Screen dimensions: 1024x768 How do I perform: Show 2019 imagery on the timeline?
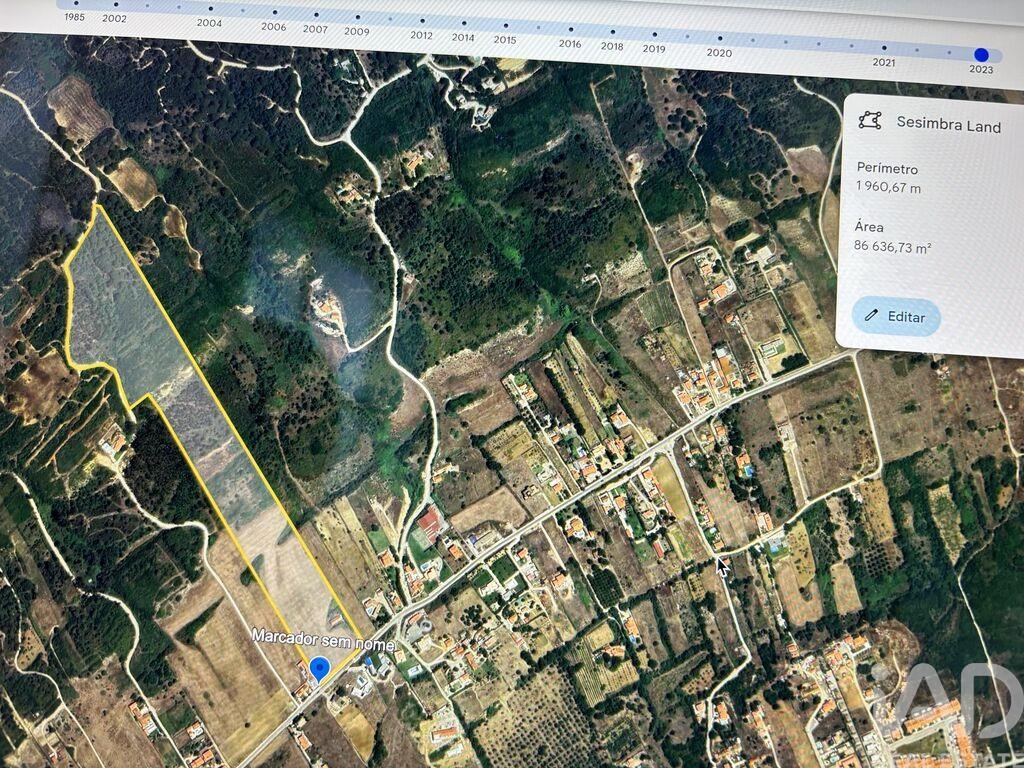pos(654,35)
